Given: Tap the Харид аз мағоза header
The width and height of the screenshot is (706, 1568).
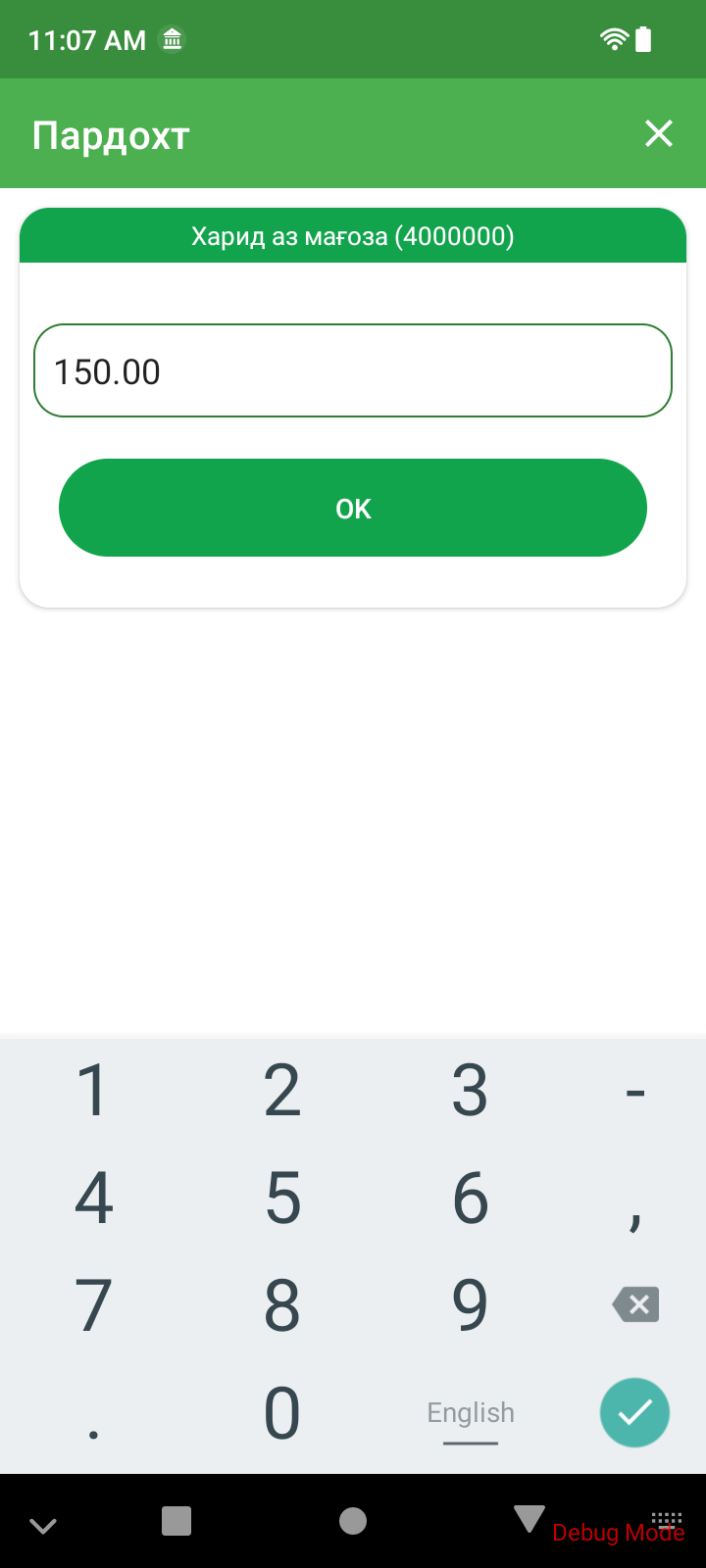Looking at the screenshot, I should pyautogui.click(x=353, y=235).
